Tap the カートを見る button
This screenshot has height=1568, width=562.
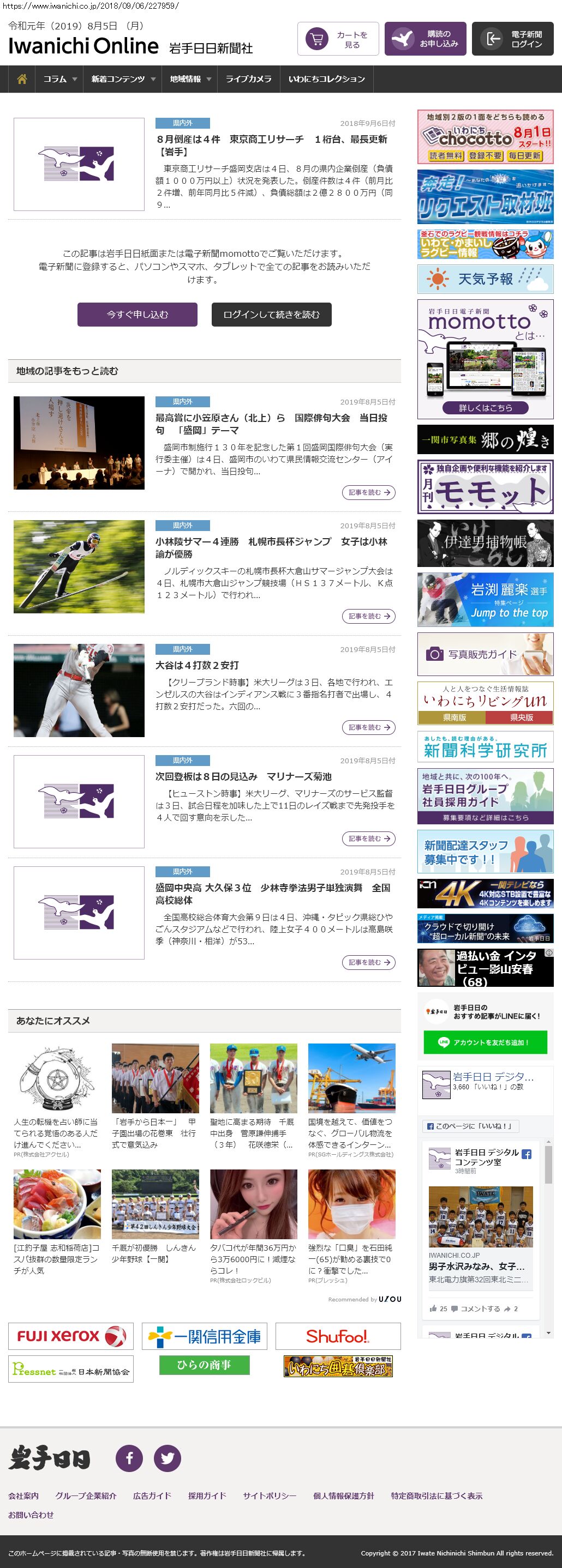point(338,40)
